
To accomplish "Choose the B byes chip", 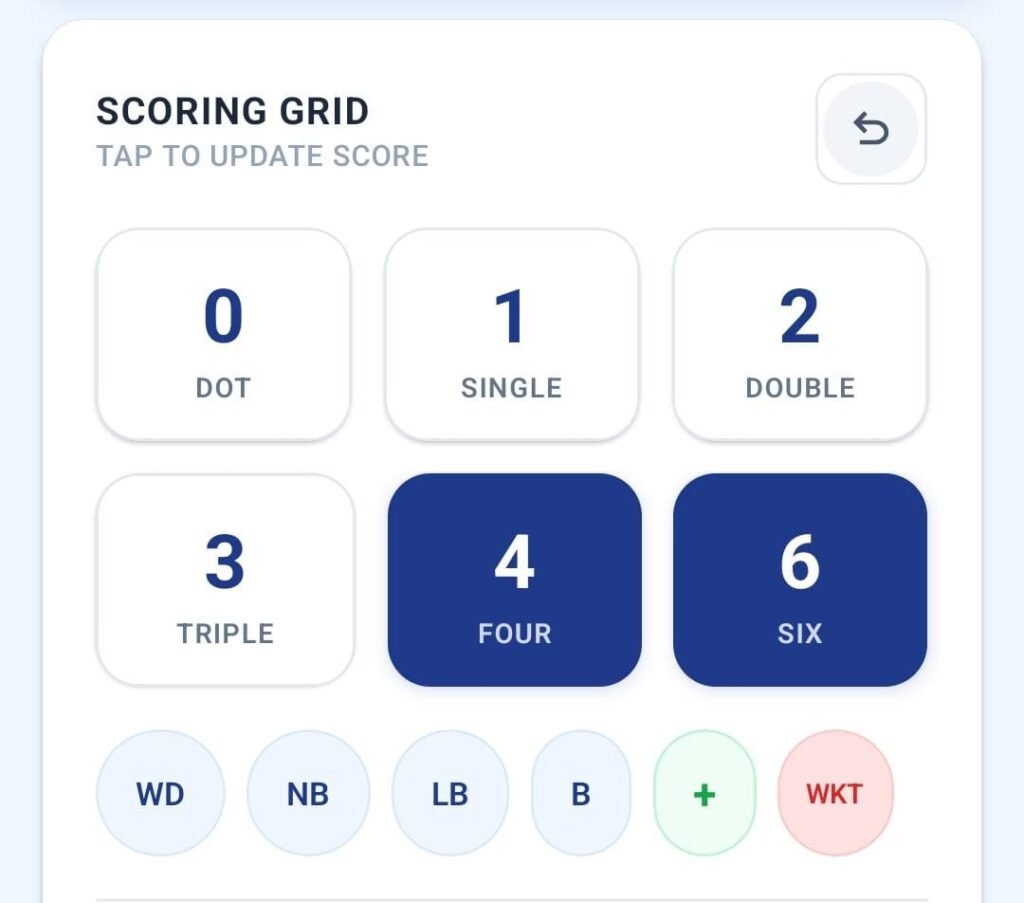I will click(581, 794).
